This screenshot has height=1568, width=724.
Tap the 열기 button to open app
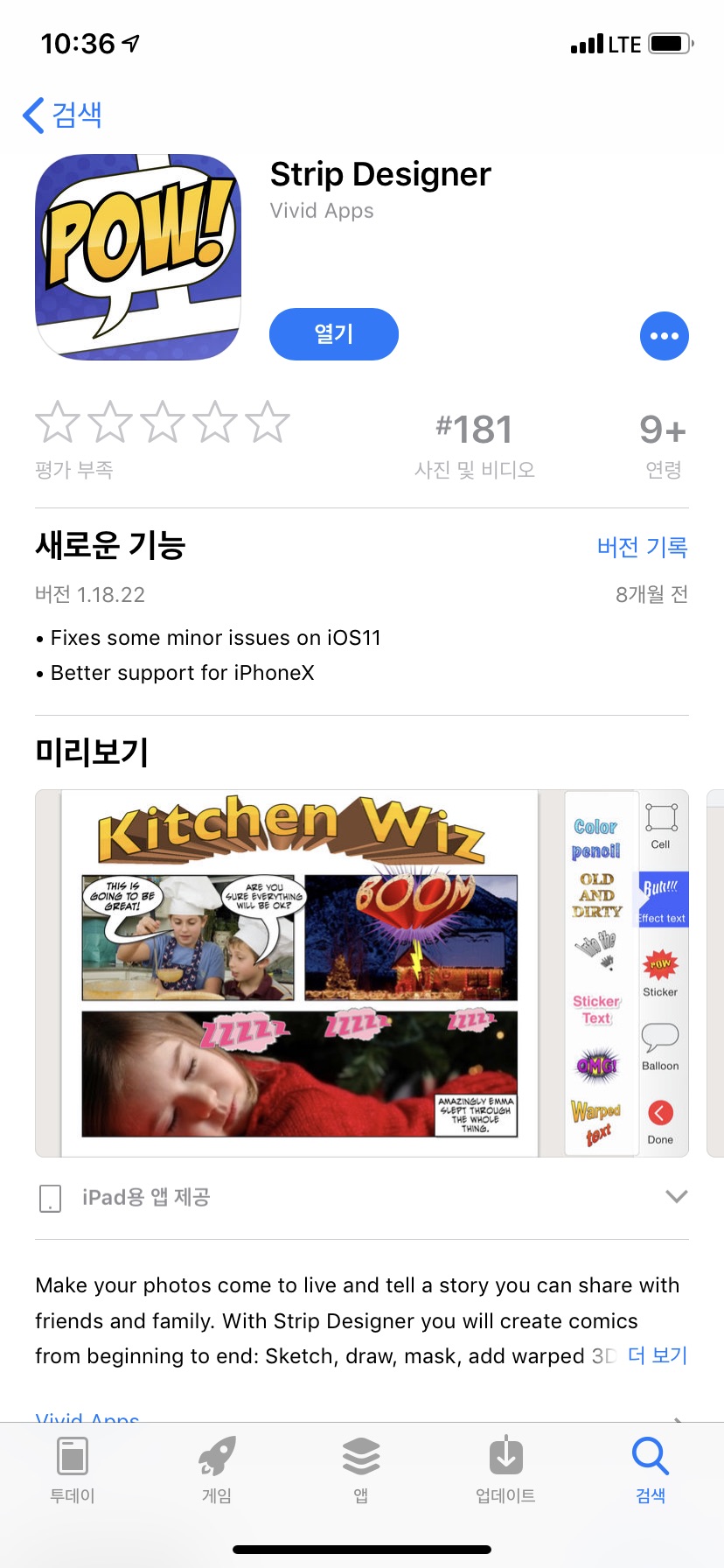pyautogui.click(x=334, y=334)
